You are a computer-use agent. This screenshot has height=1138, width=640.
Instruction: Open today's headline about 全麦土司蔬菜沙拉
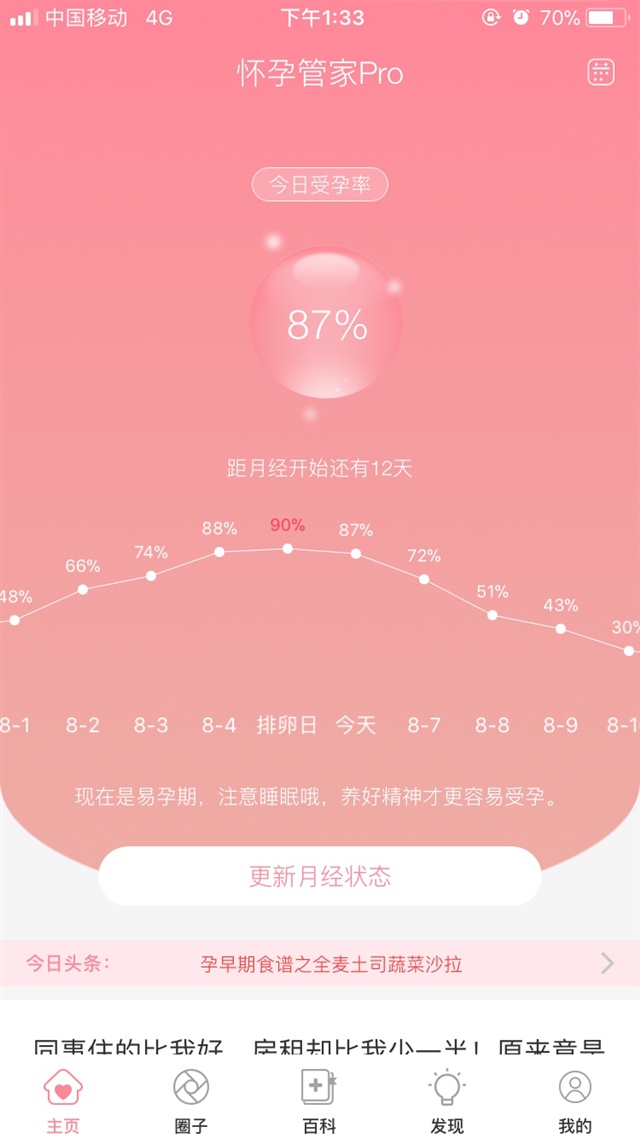point(332,964)
